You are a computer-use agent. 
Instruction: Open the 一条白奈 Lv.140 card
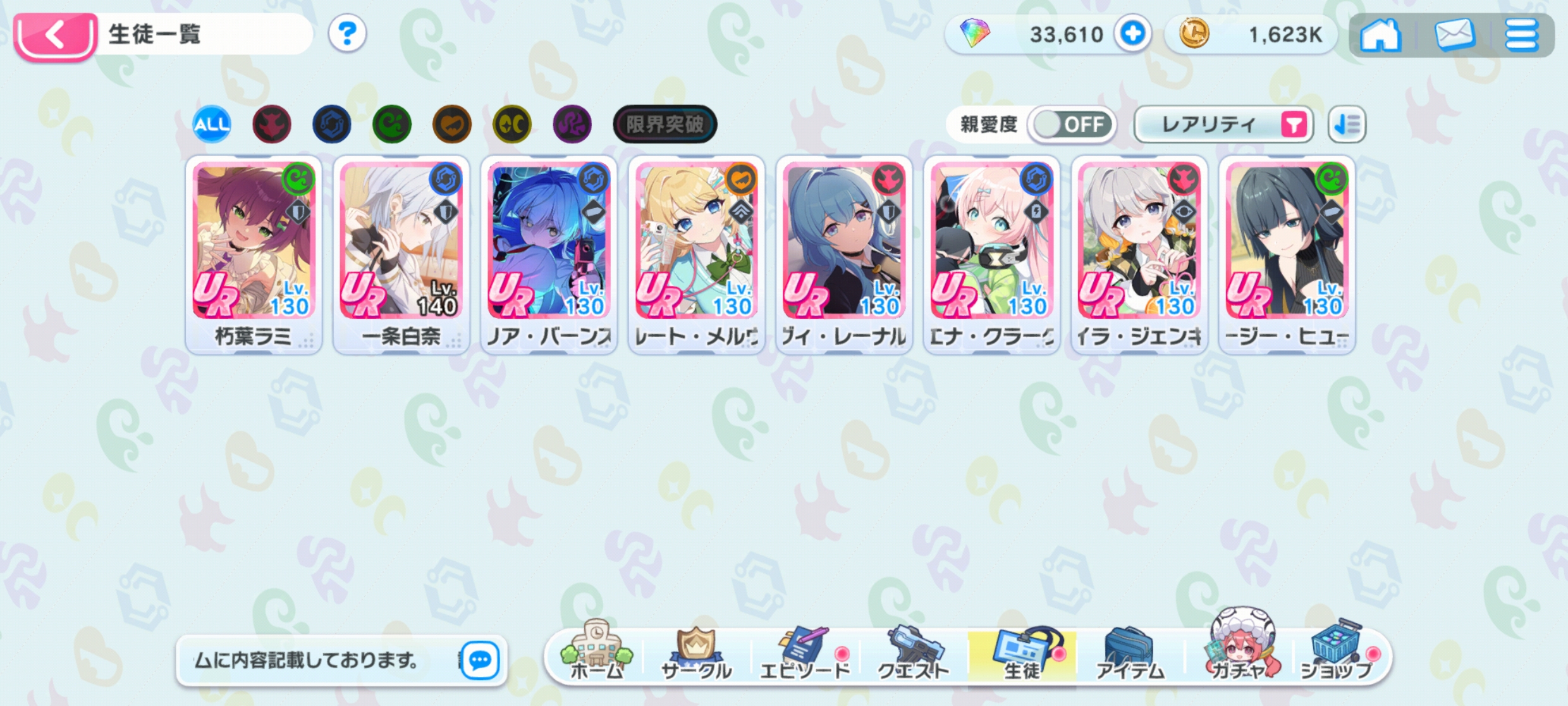pyautogui.click(x=401, y=253)
